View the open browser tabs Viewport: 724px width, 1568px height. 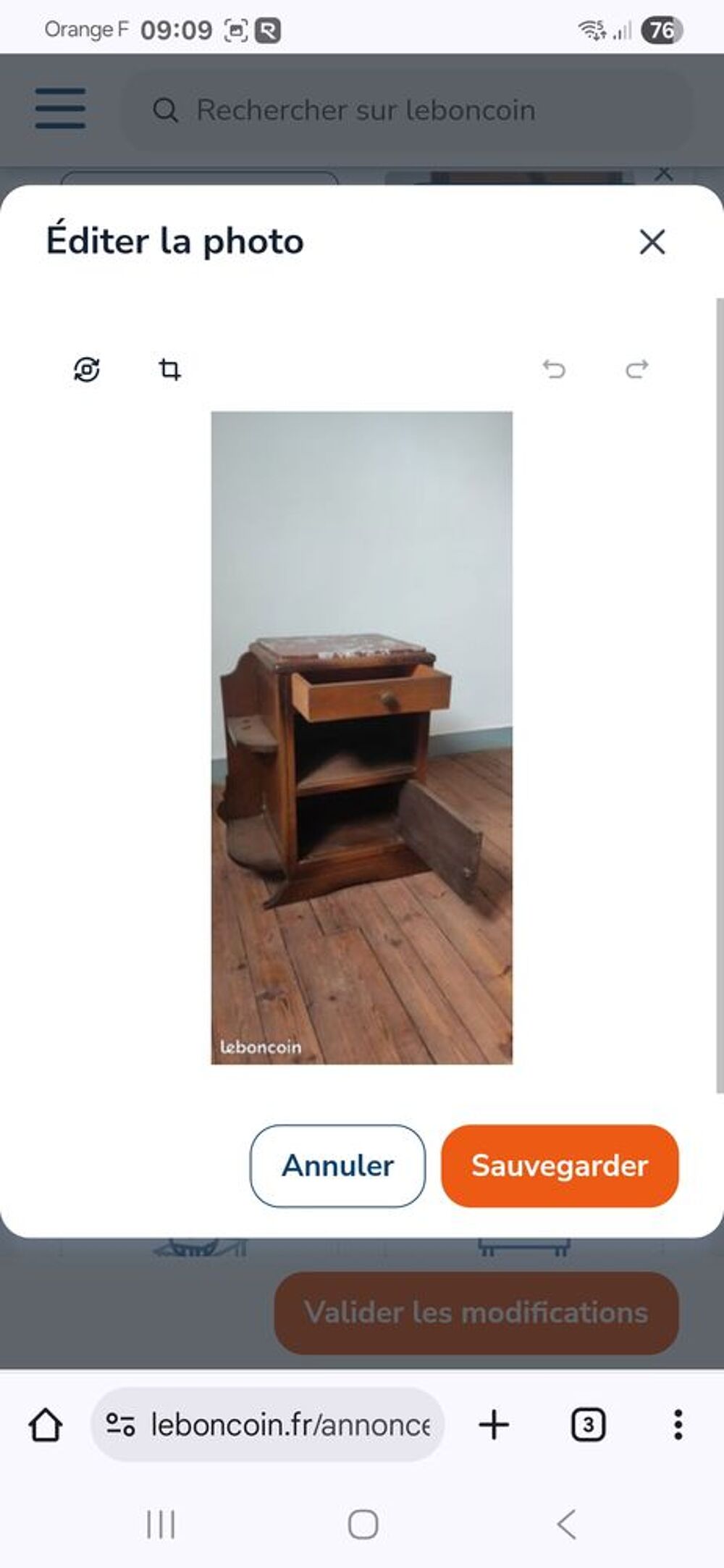588,1425
